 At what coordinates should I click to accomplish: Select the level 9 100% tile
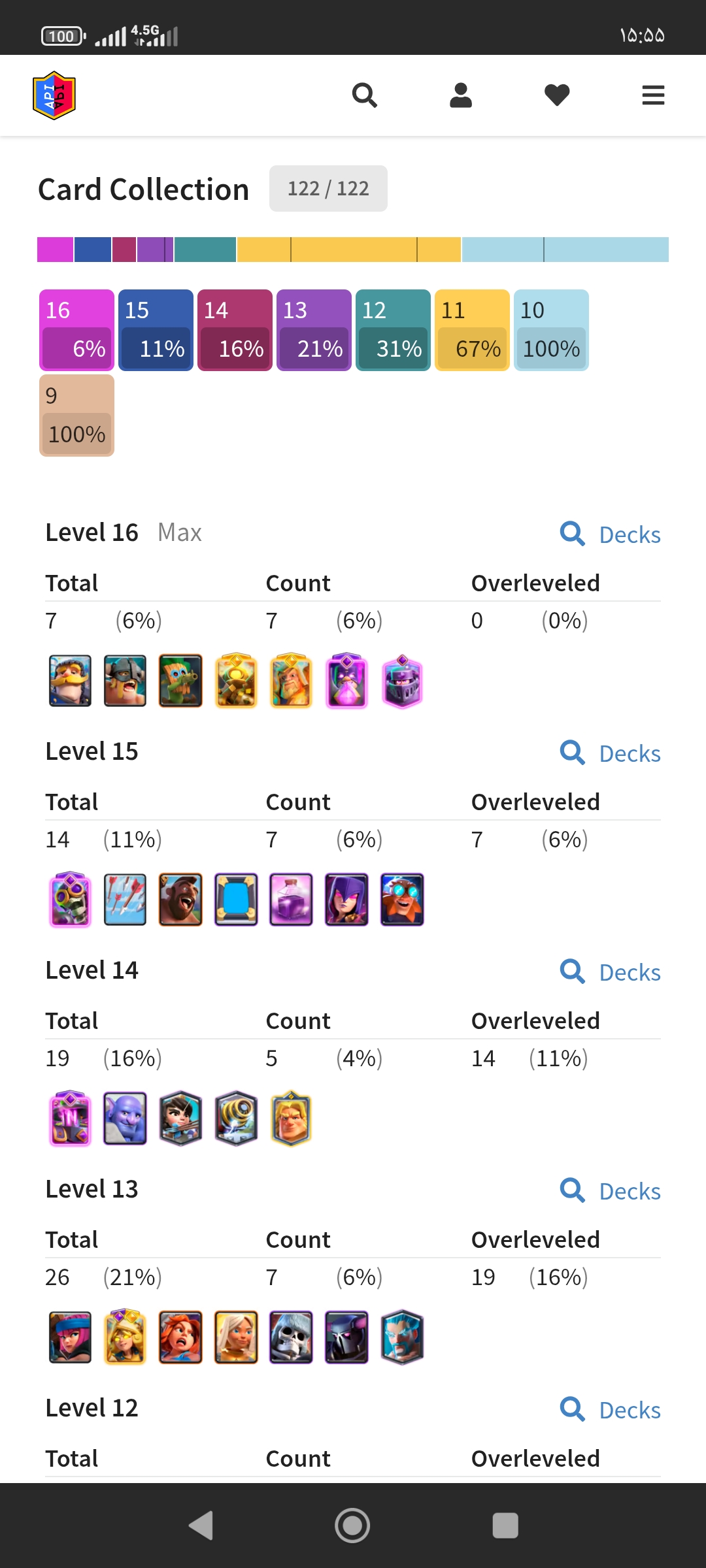[76, 416]
